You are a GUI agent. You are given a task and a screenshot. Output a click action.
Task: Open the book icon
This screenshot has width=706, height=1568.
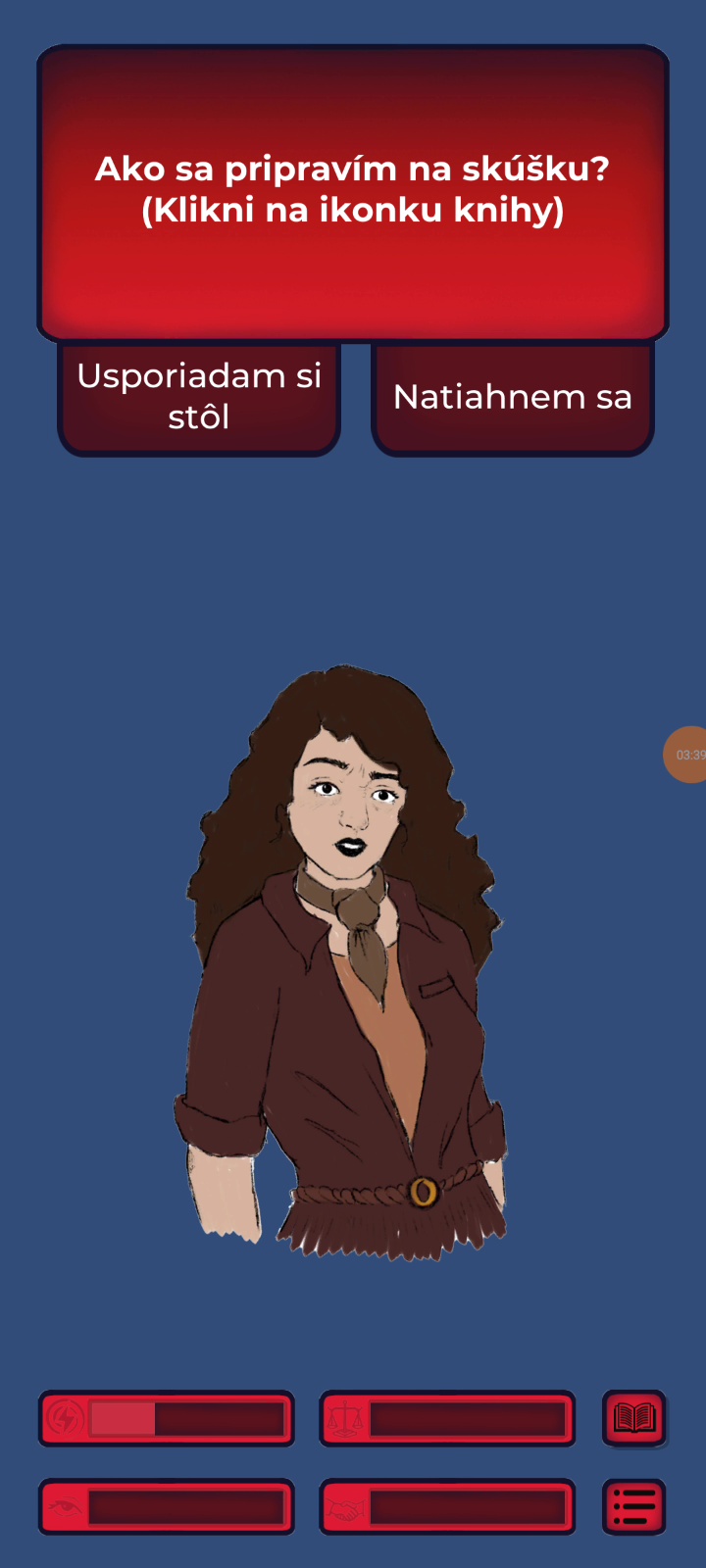tap(633, 1418)
